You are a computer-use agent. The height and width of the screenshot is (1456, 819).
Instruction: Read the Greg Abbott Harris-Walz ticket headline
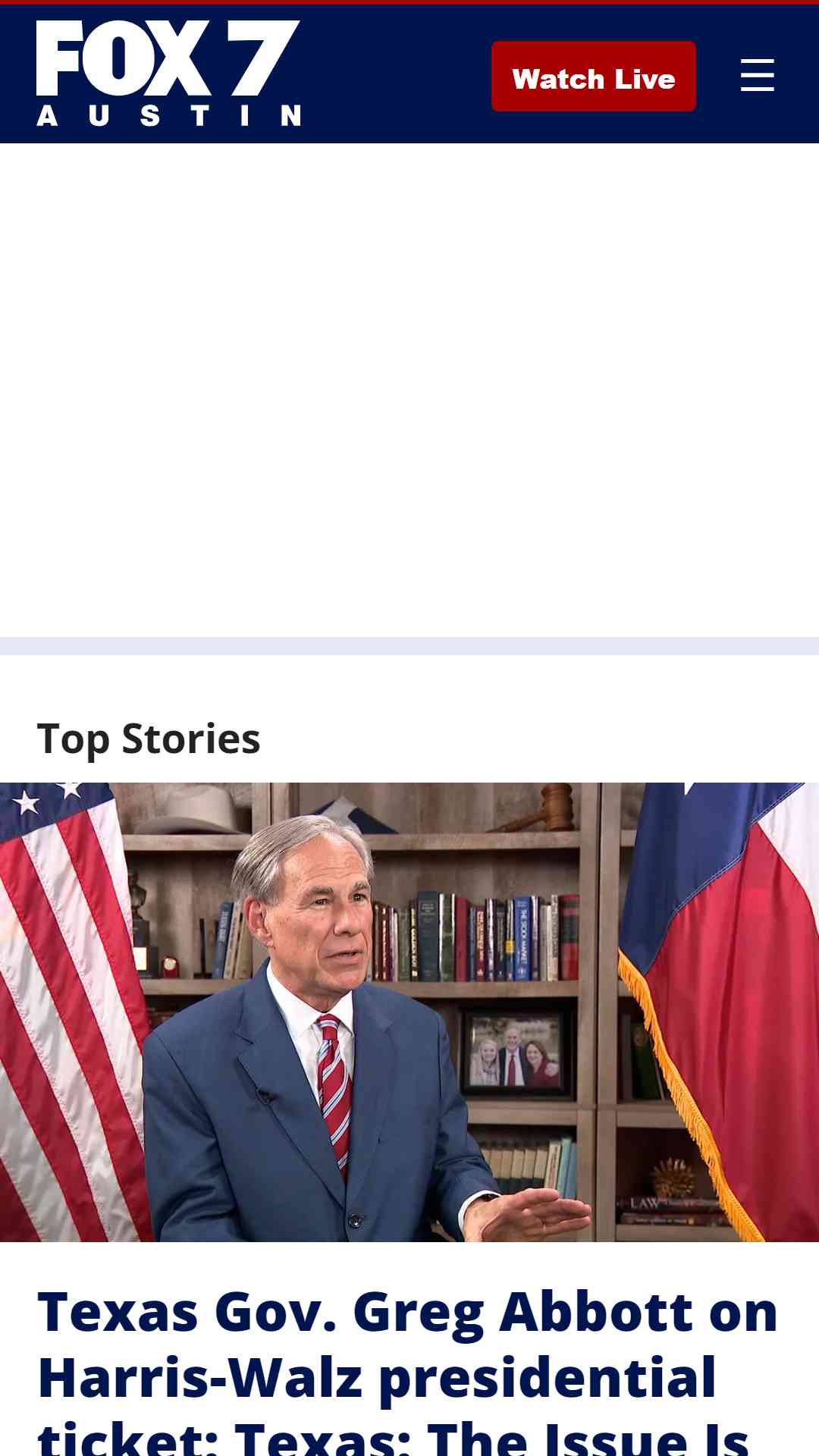(408, 1370)
